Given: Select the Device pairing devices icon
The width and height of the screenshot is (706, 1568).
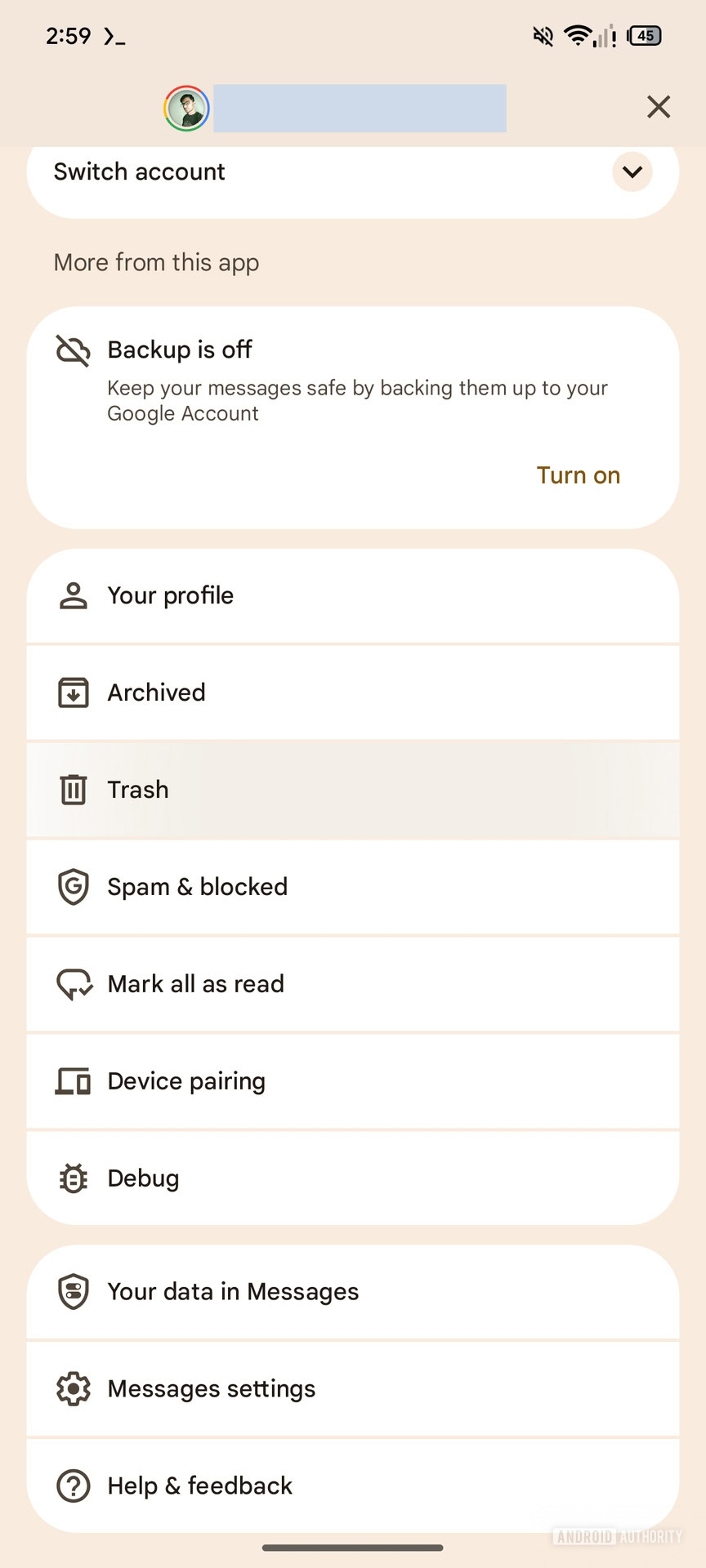Looking at the screenshot, I should coord(74,1080).
